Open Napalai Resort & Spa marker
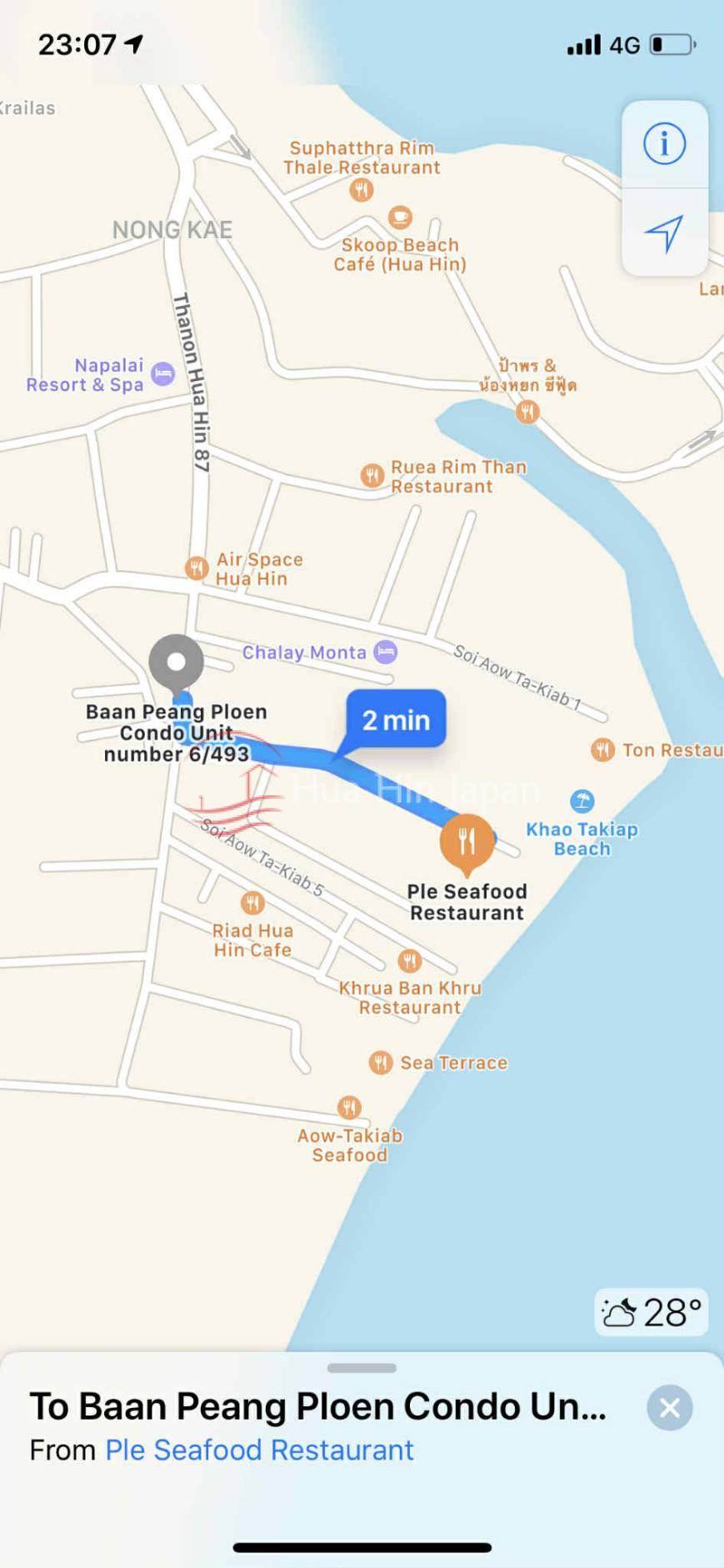Viewport: 724px width, 1568px height. 163,374
